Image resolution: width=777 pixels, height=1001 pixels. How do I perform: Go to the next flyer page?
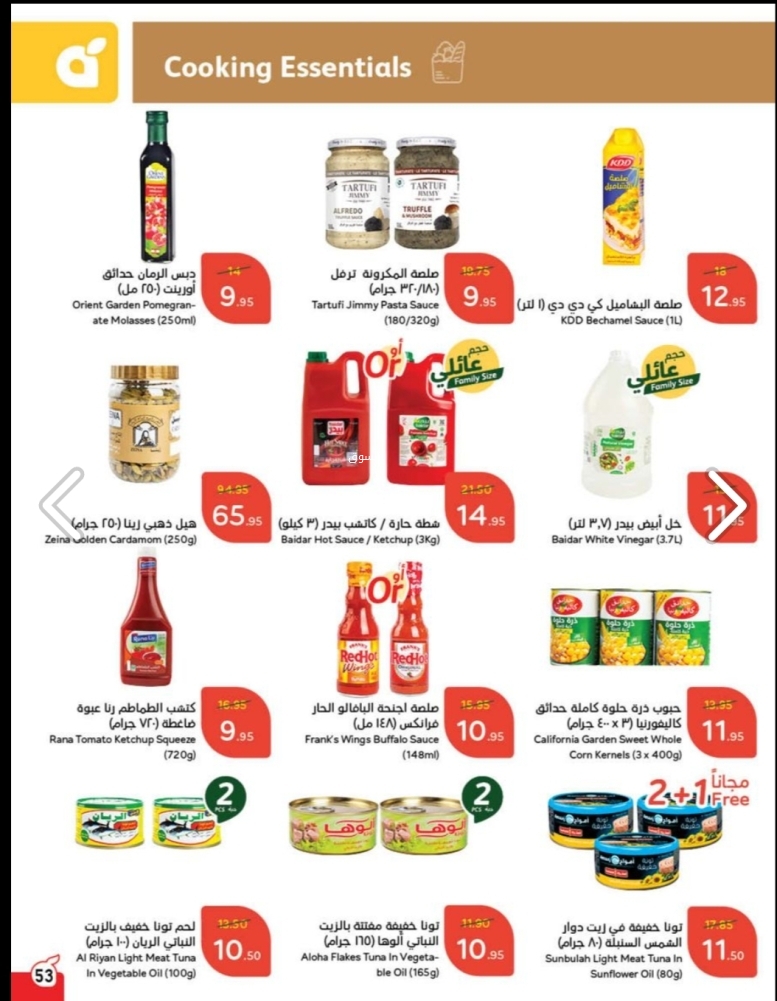726,504
